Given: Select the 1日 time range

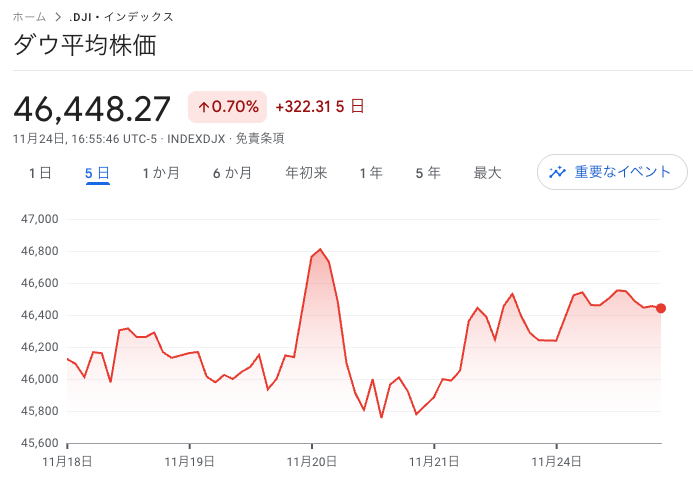Looking at the screenshot, I should pyautogui.click(x=40, y=173).
